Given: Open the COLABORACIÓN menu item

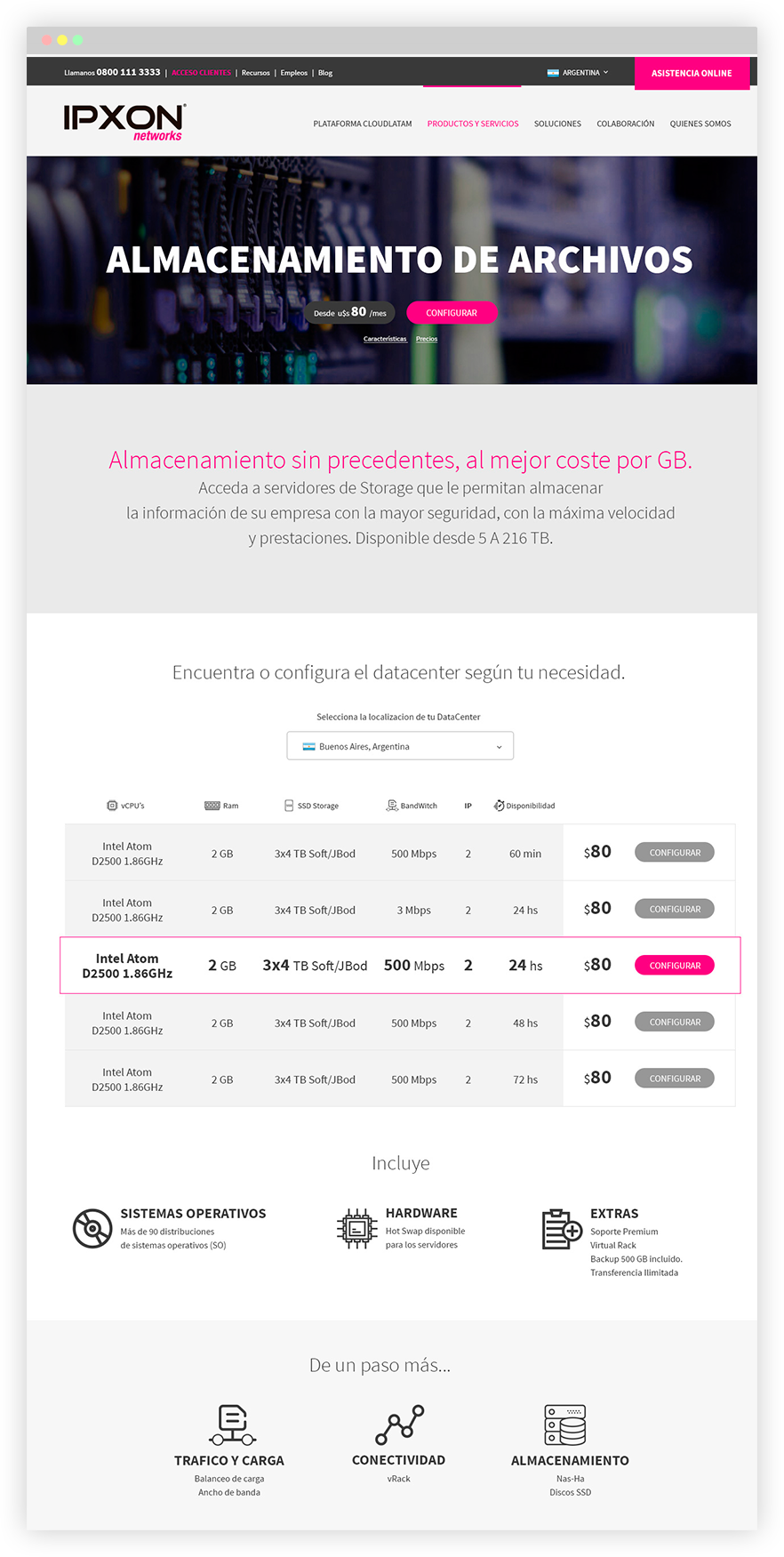Looking at the screenshot, I should [x=625, y=124].
